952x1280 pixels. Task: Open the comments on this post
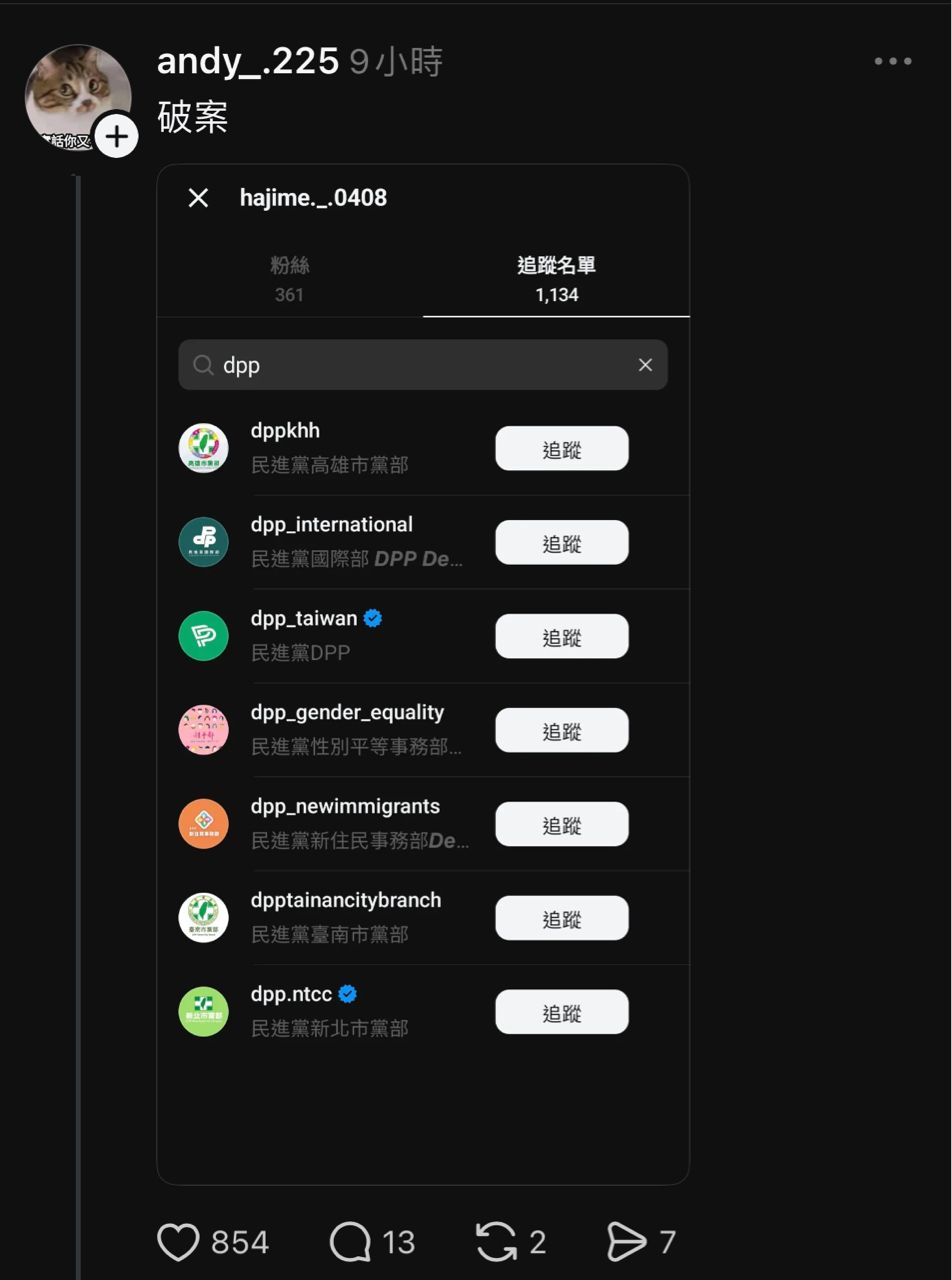tap(351, 1242)
